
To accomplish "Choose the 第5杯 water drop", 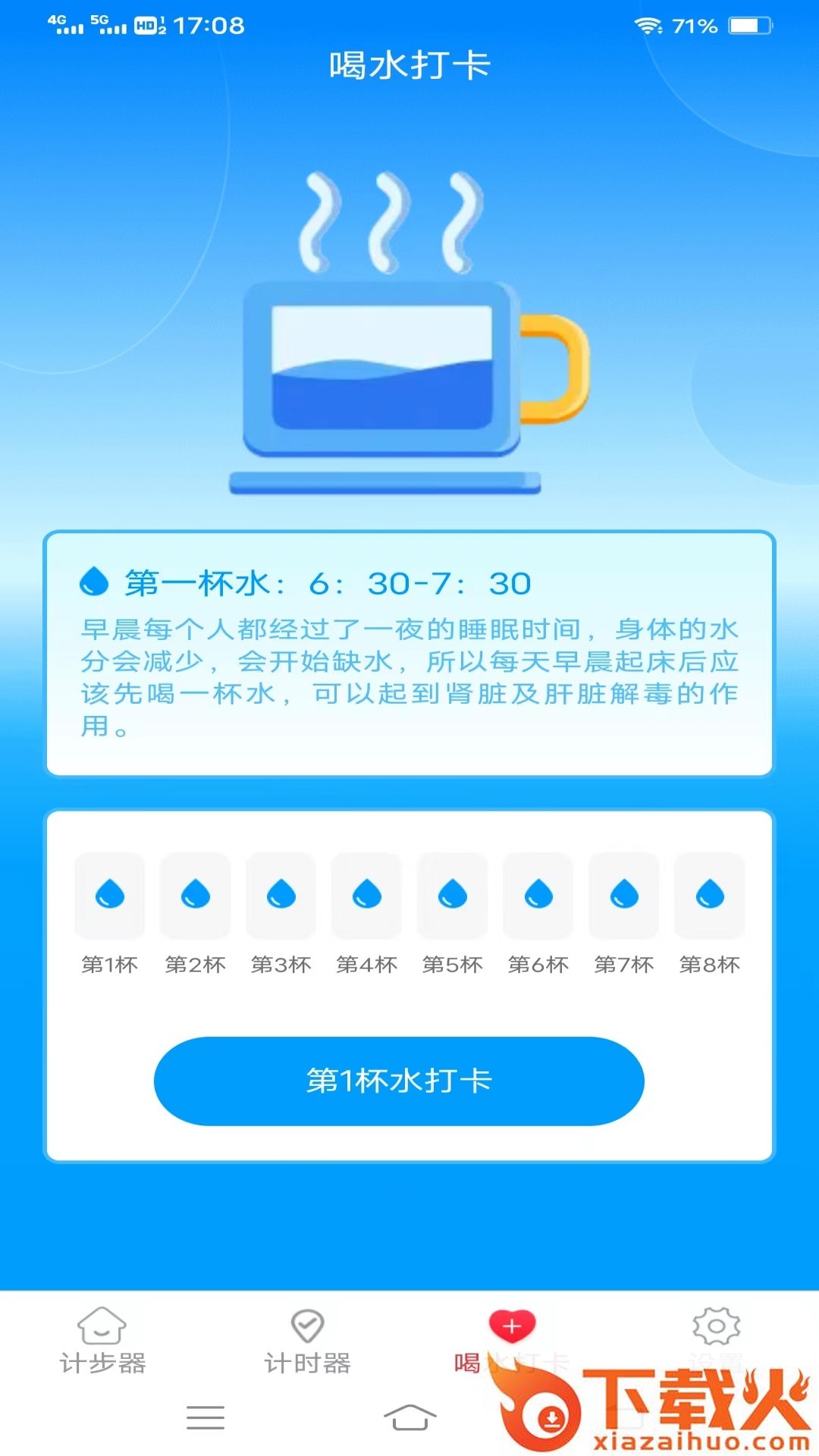I will (x=453, y=895).
